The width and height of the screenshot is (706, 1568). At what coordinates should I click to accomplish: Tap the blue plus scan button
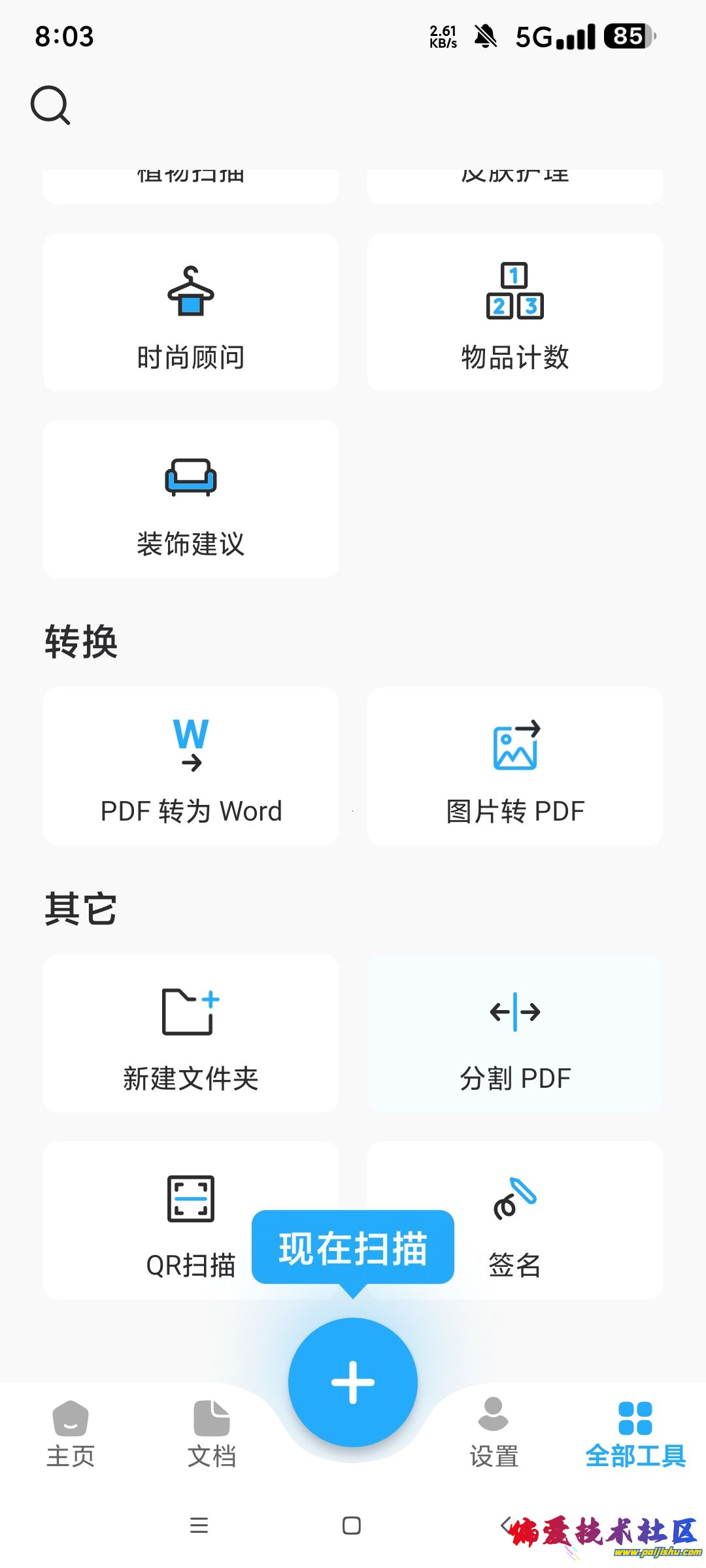click(353, 1382)
